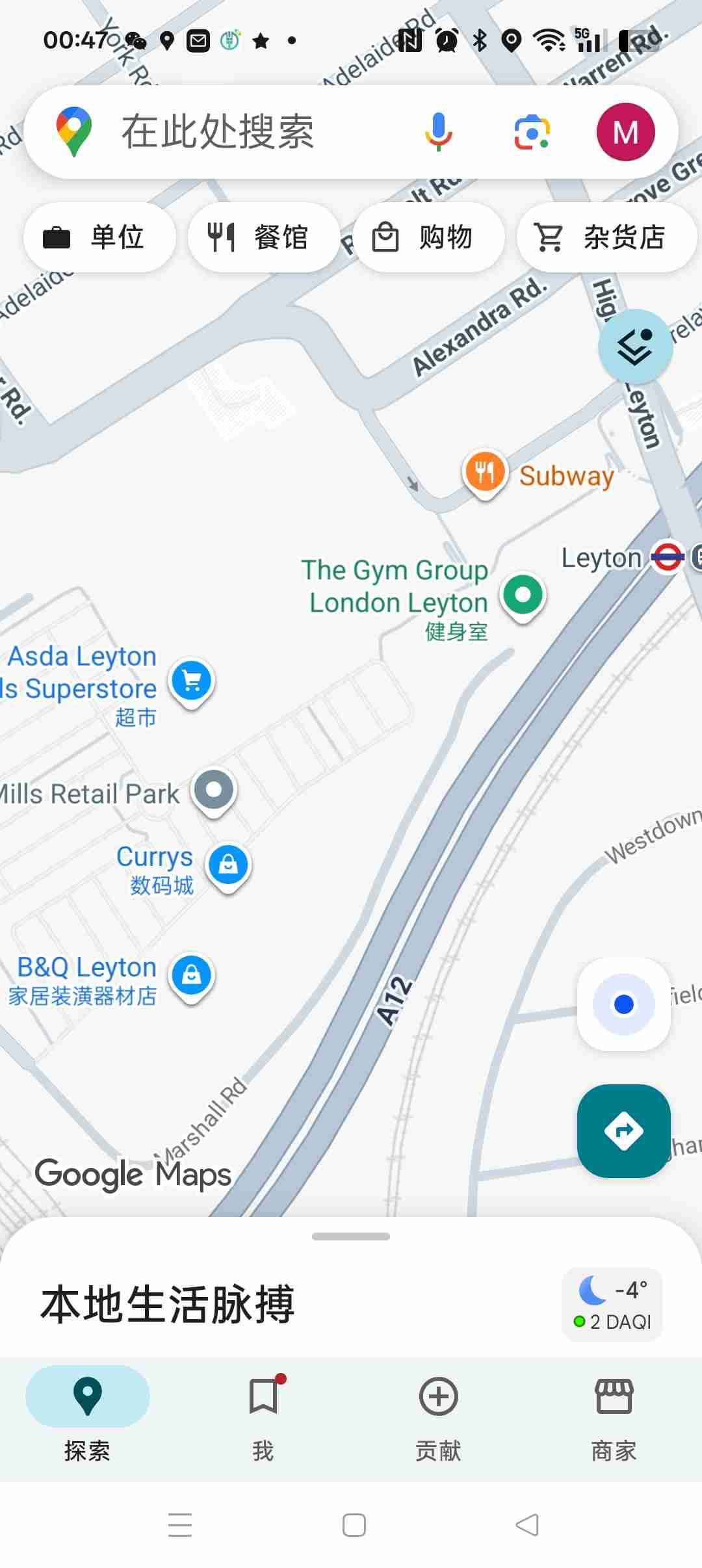702x1568 pixels.
Task: Open the Currys store pin
Action: (228, 865)
